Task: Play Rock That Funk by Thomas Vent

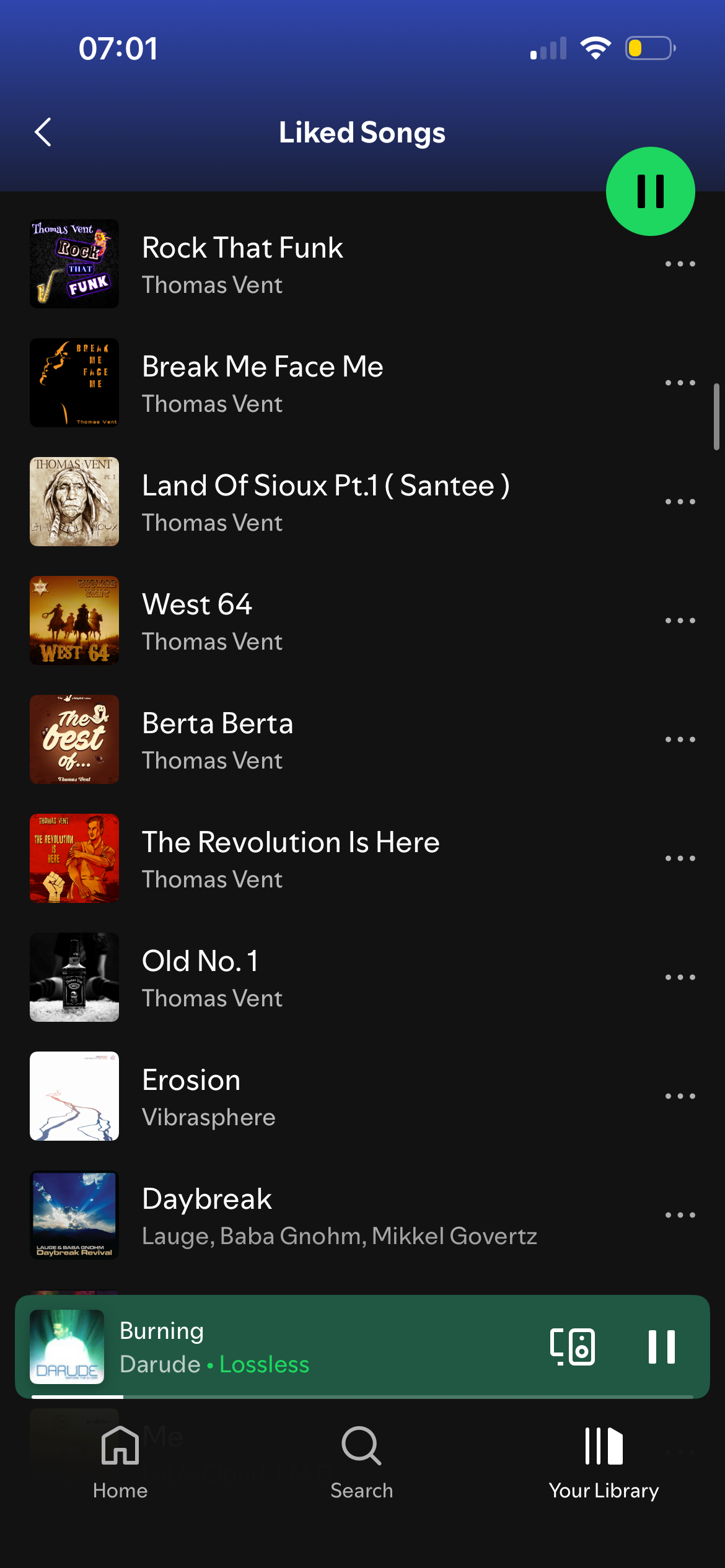Action: (x=242, y=264)
